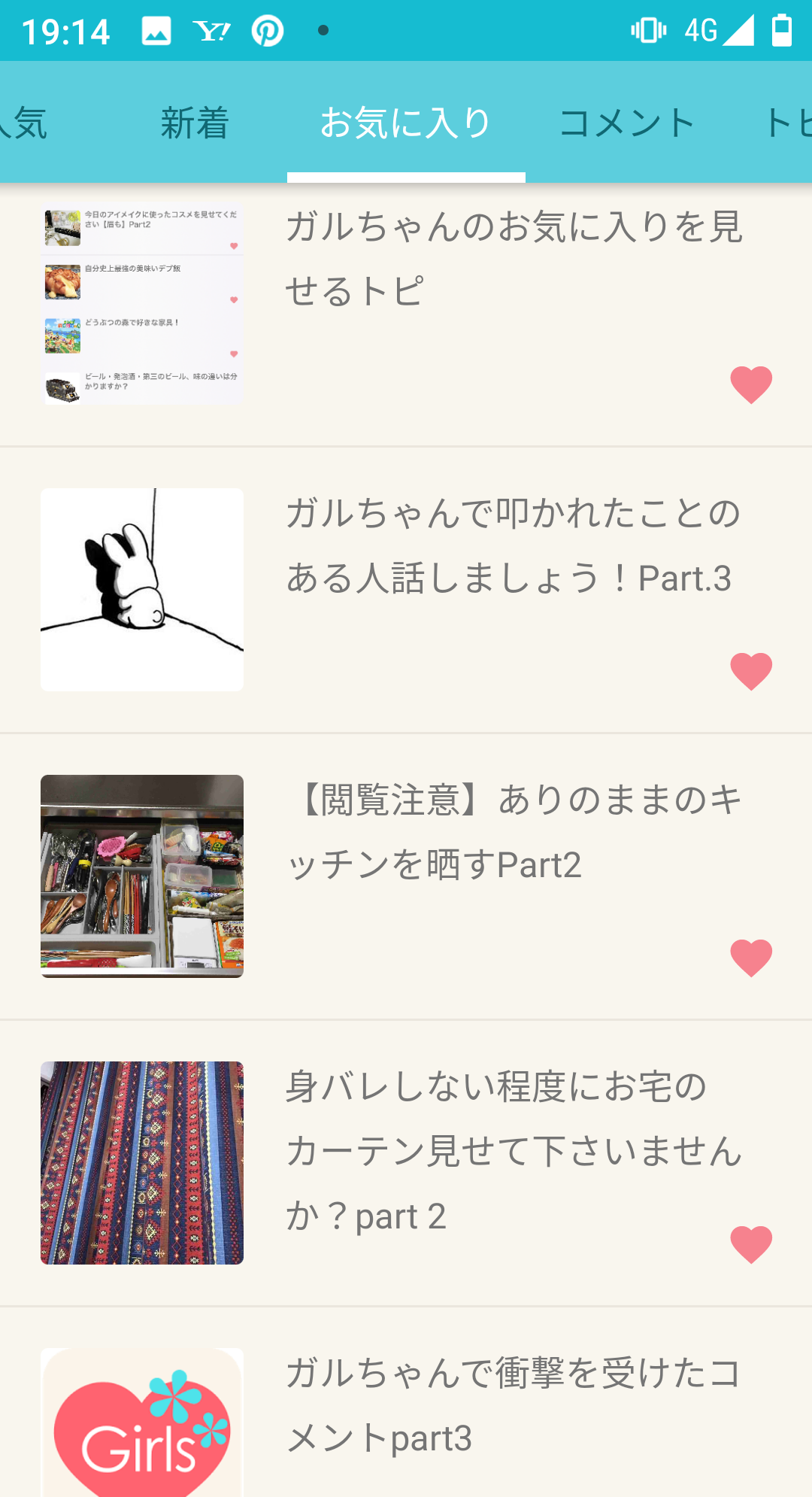
Task: Tap the どうぶつの森 mini thumbnail image
Action: [63, 336]
